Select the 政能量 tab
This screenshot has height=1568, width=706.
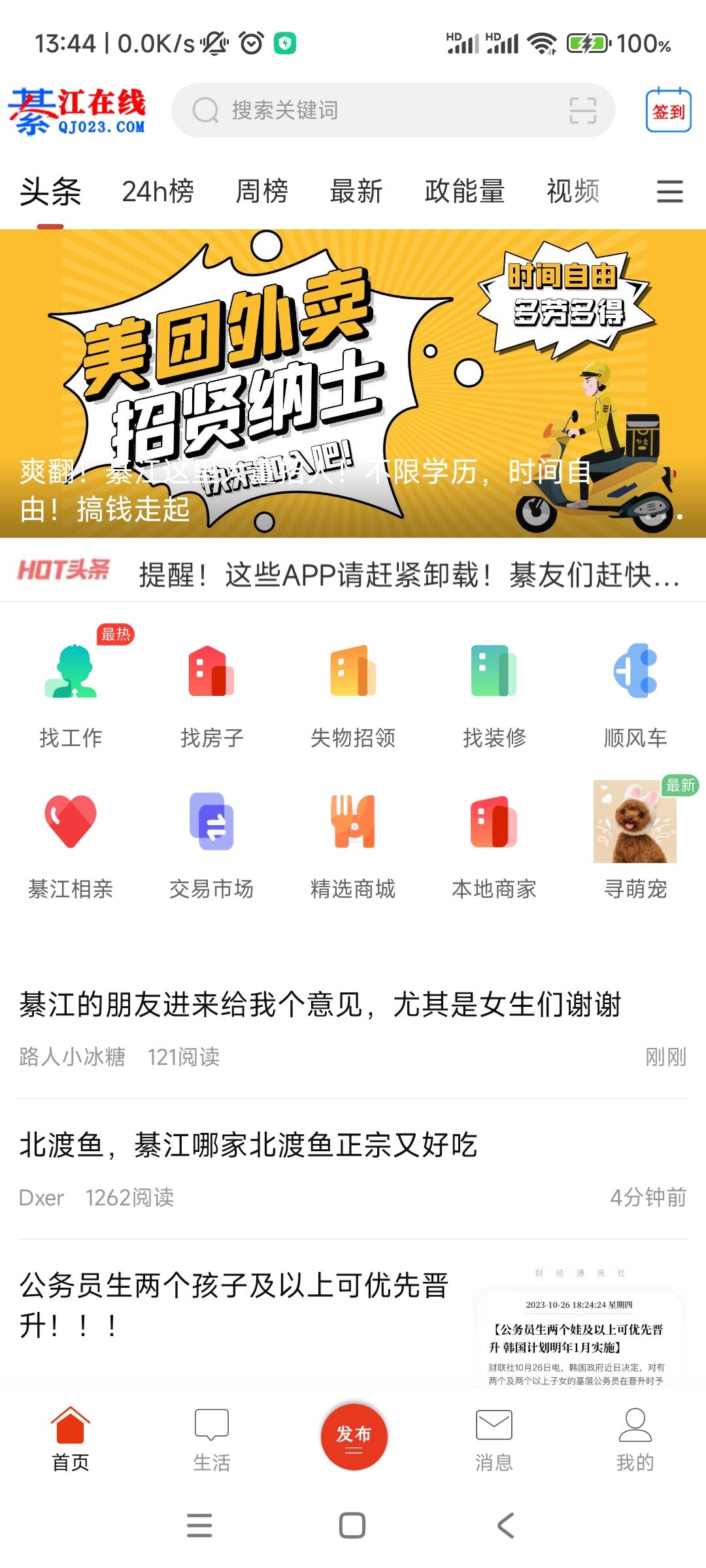[464, 191]
